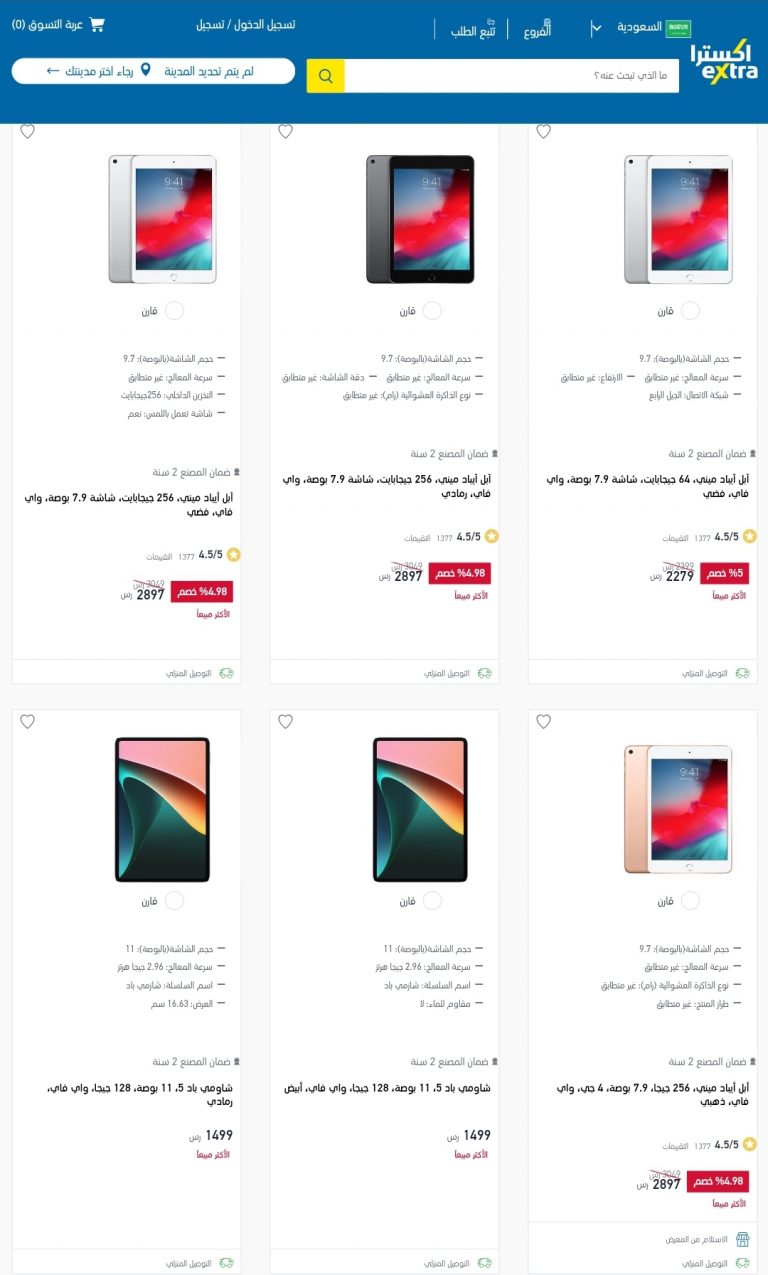This screenshot has width=768, height=1275.
Task: Check compare for gold iPad mini
Action: point(690,901)
